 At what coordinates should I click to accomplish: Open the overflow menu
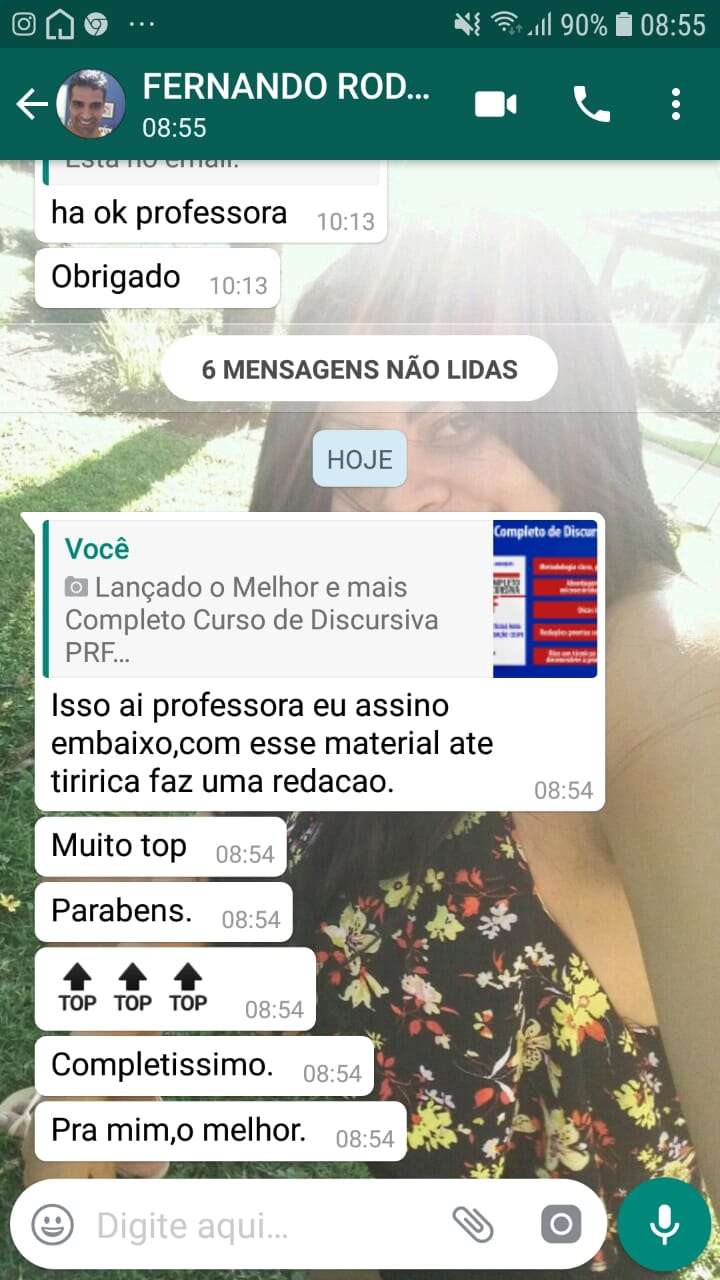(676, 104)
